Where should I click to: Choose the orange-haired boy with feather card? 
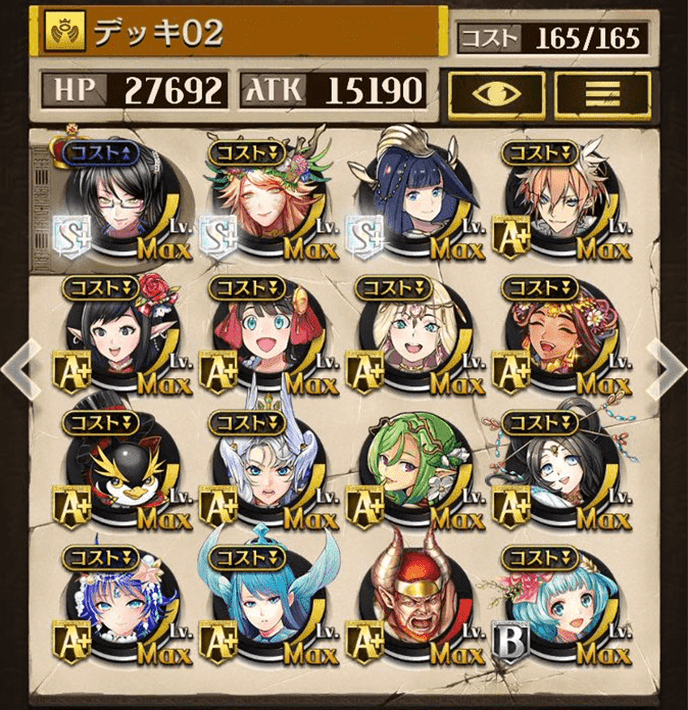coord(554,197)
